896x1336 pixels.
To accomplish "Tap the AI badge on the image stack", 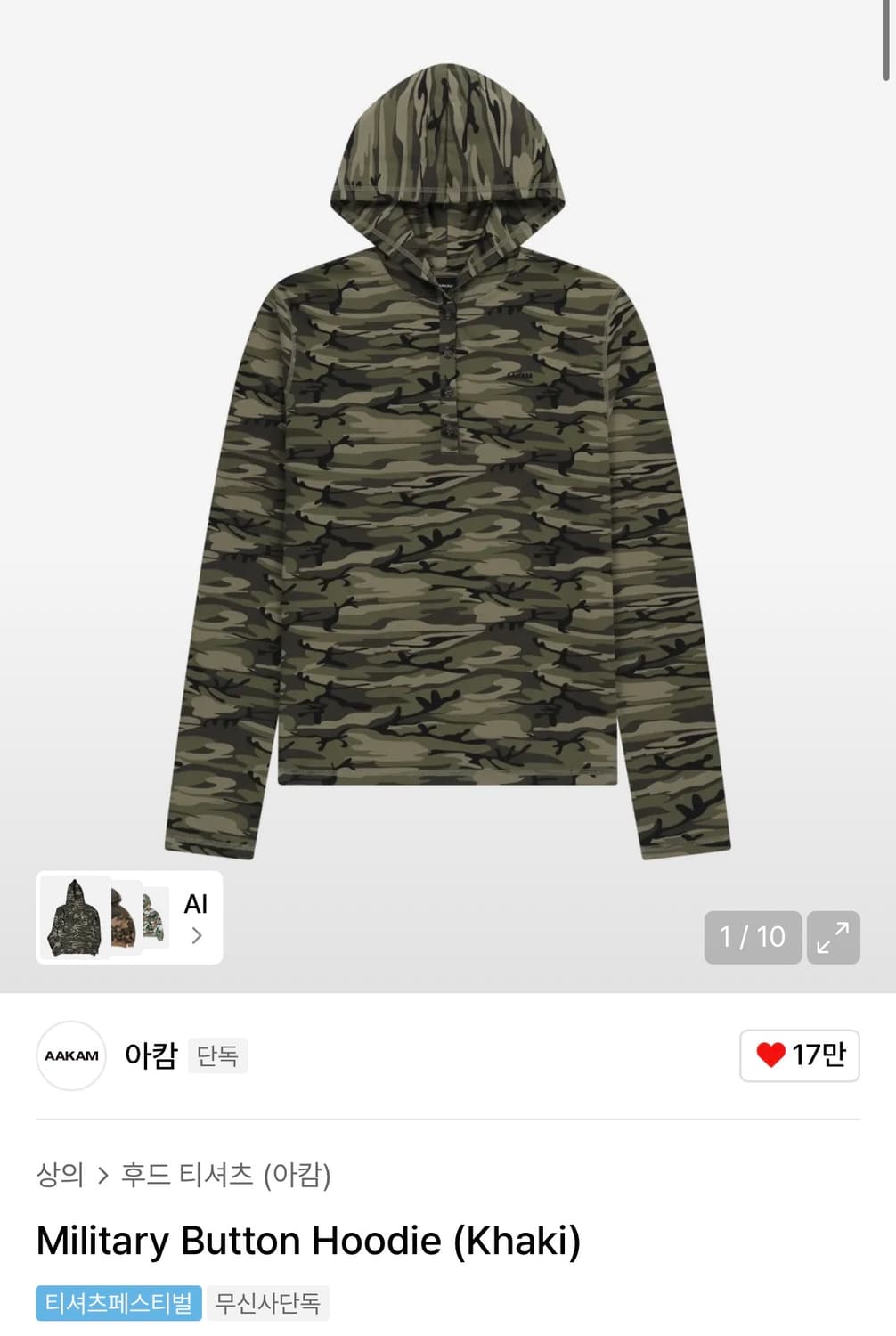I will 195,905.
